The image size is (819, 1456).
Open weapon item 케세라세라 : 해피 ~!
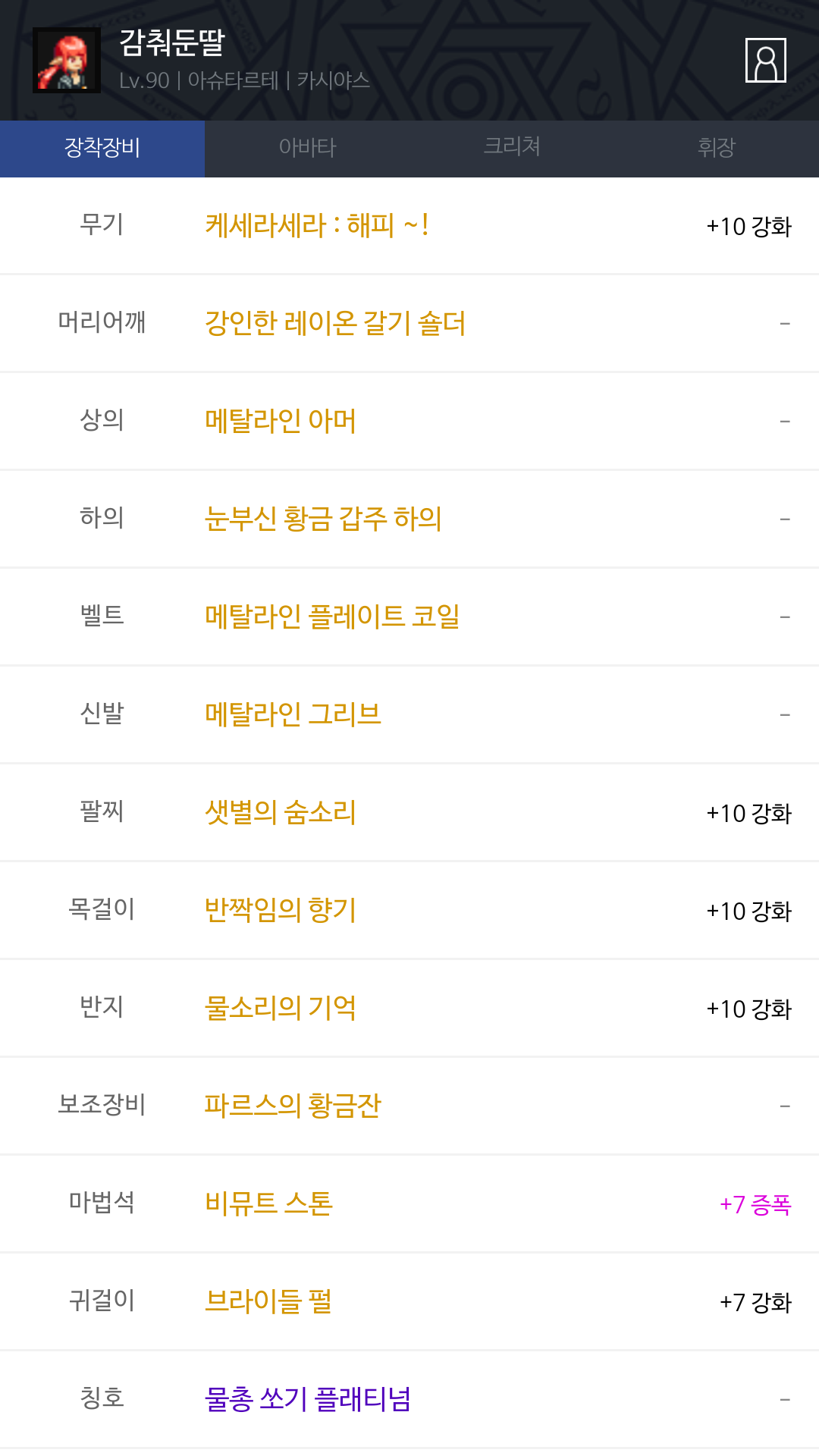point(317,225)
